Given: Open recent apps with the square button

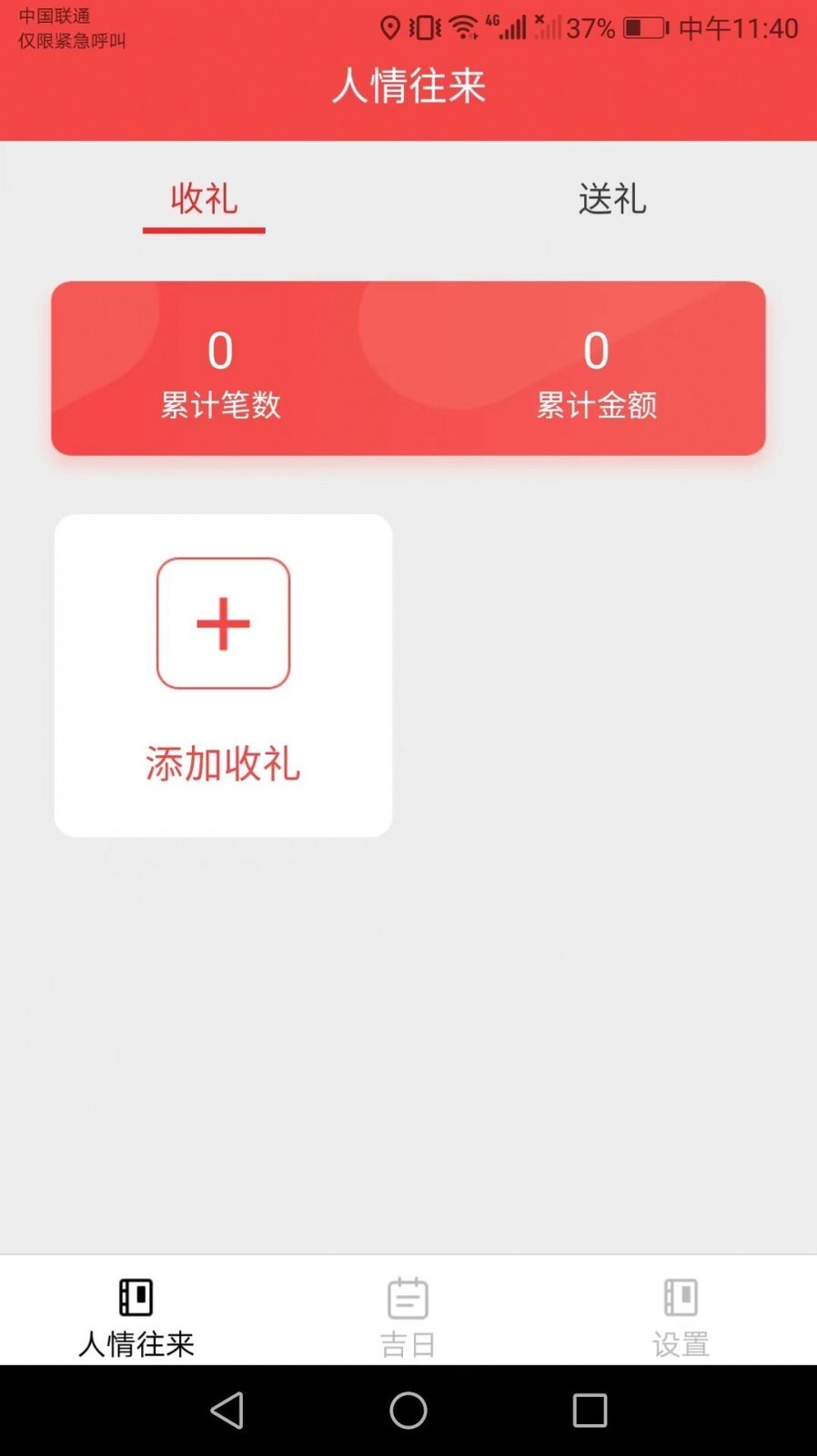Looking at the screenshot, I should point(589,1410).
